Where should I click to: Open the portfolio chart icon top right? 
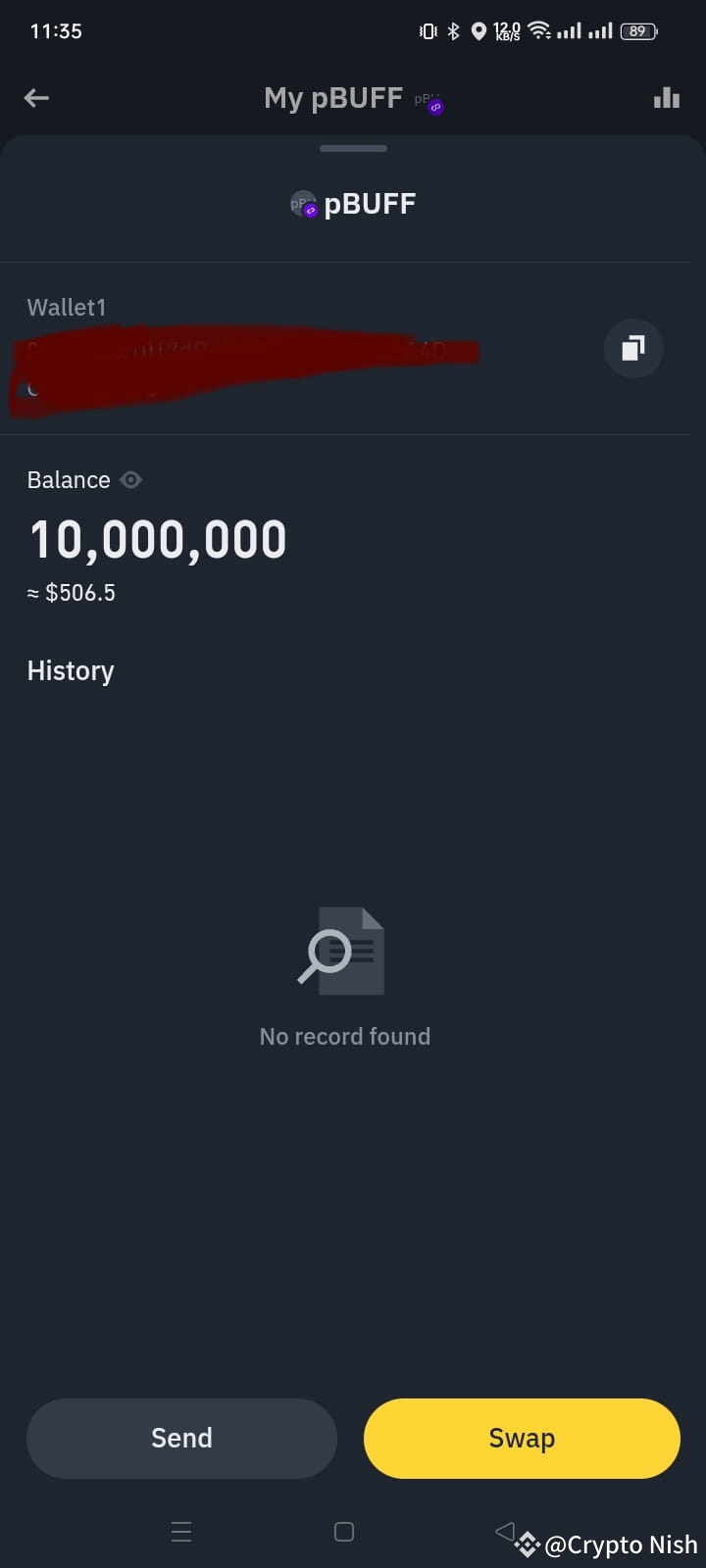[666, 97]
